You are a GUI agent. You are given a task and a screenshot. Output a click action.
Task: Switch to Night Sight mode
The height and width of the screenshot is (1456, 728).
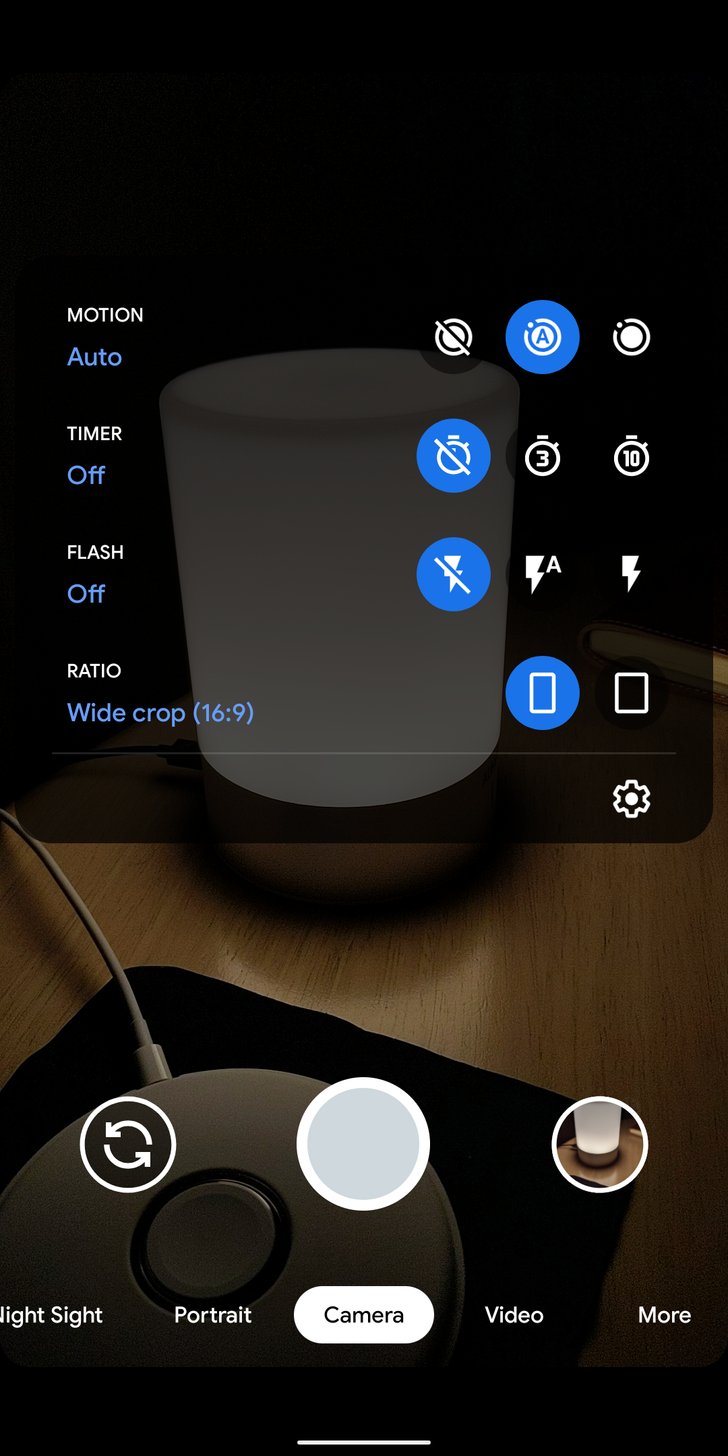point(52,1315)
